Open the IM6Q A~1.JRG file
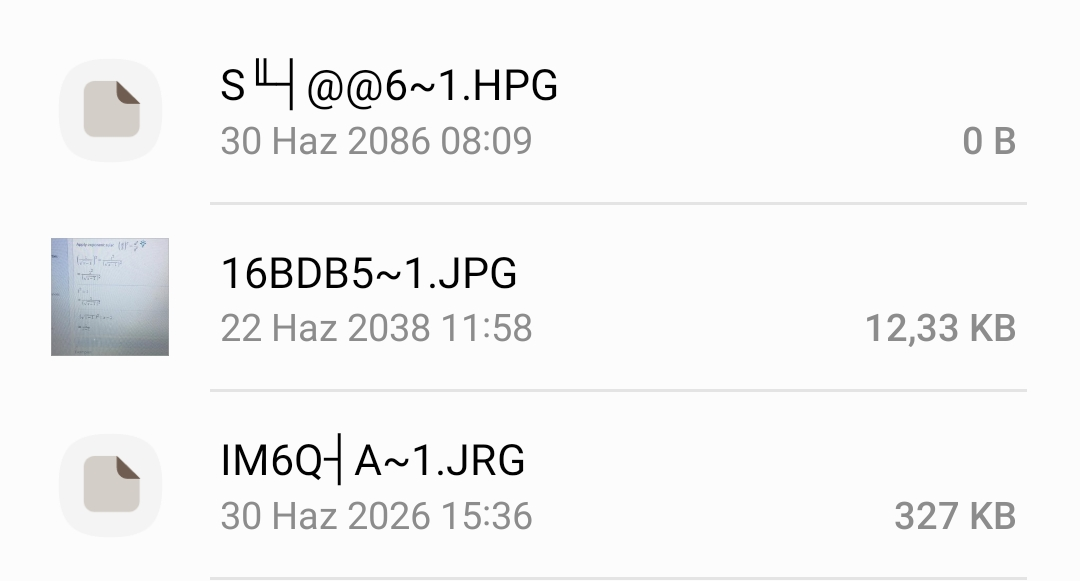 point(373,462)
